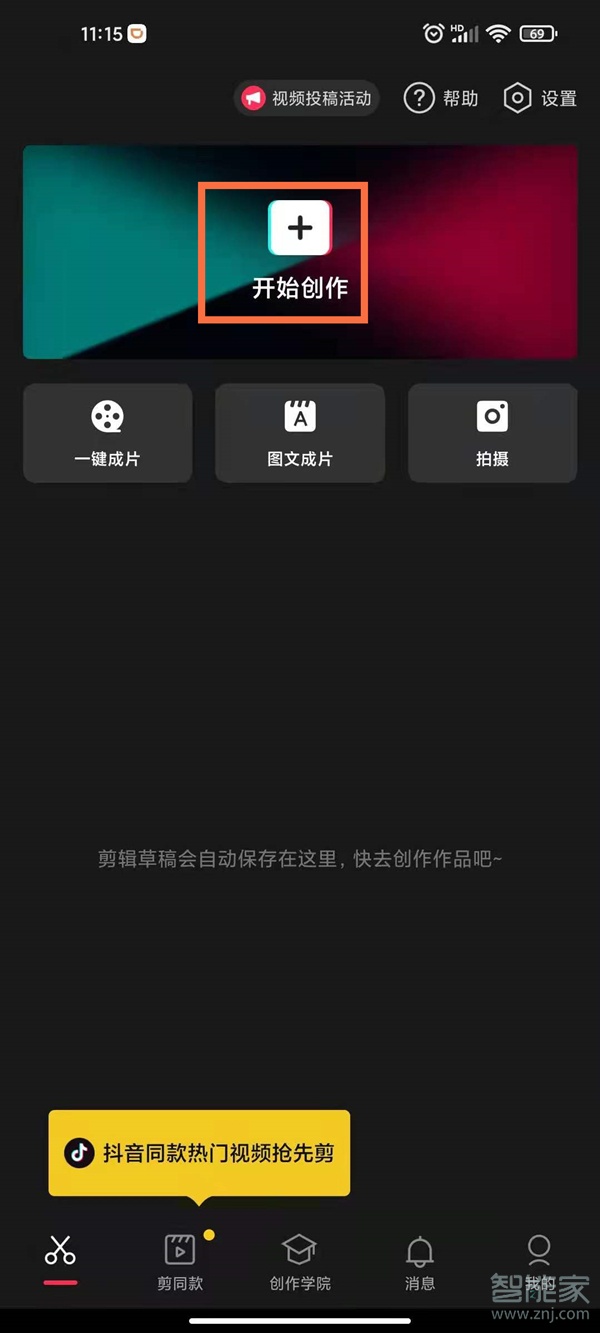Open the 图文成片 tool

coord(300,433)
